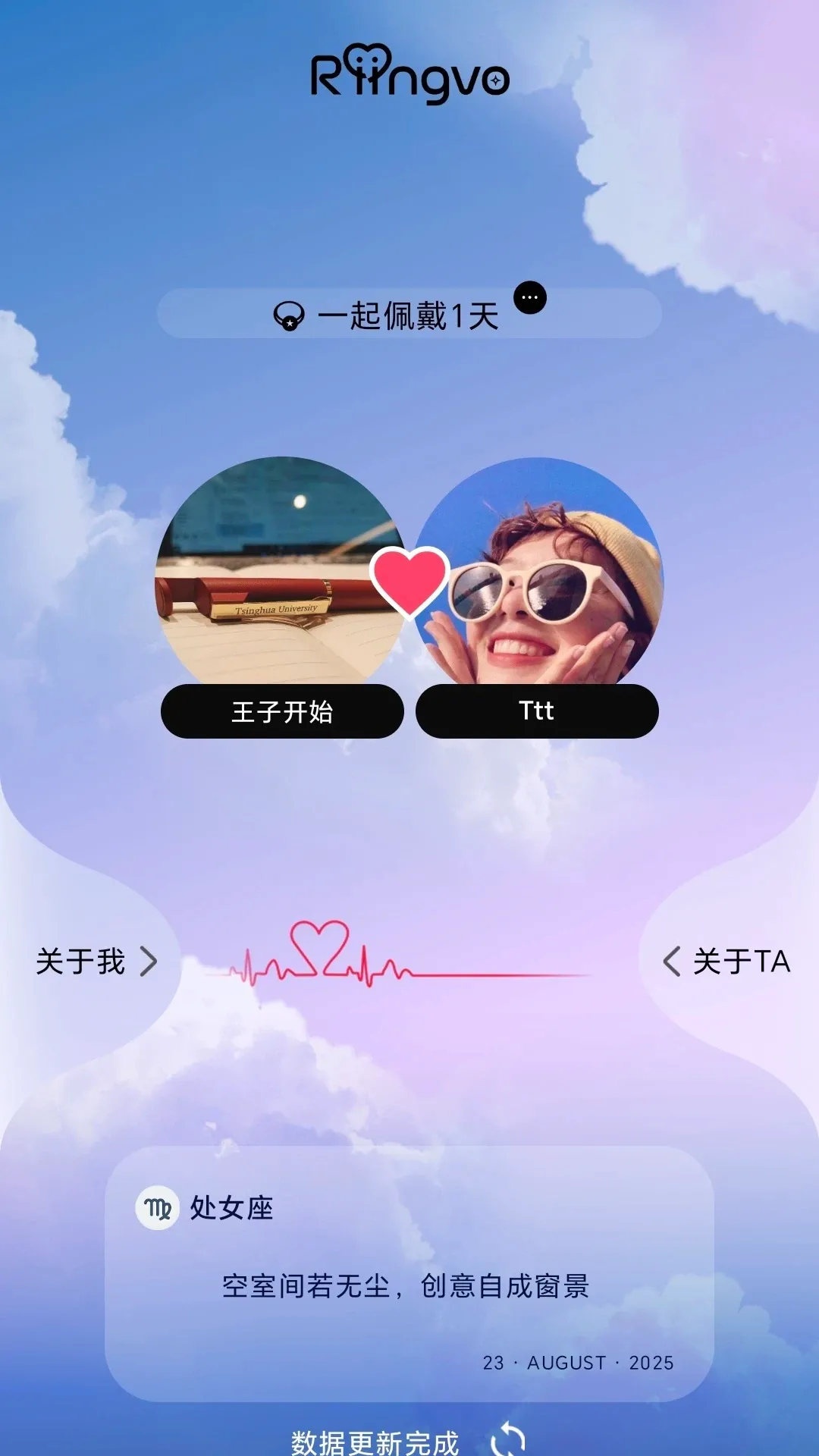The image size is (819, 1456).
Task: Tap the Ttt profile avatar
Action: [x=538, y=571]
